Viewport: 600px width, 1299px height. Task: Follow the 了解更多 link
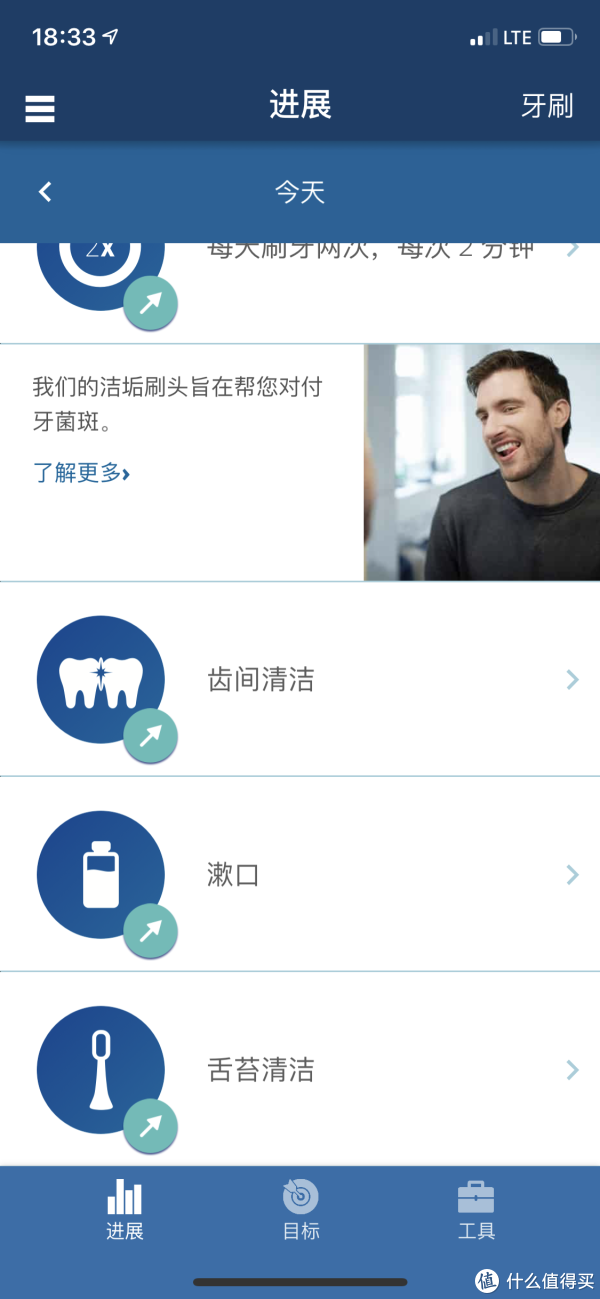[x=82, y=473]
